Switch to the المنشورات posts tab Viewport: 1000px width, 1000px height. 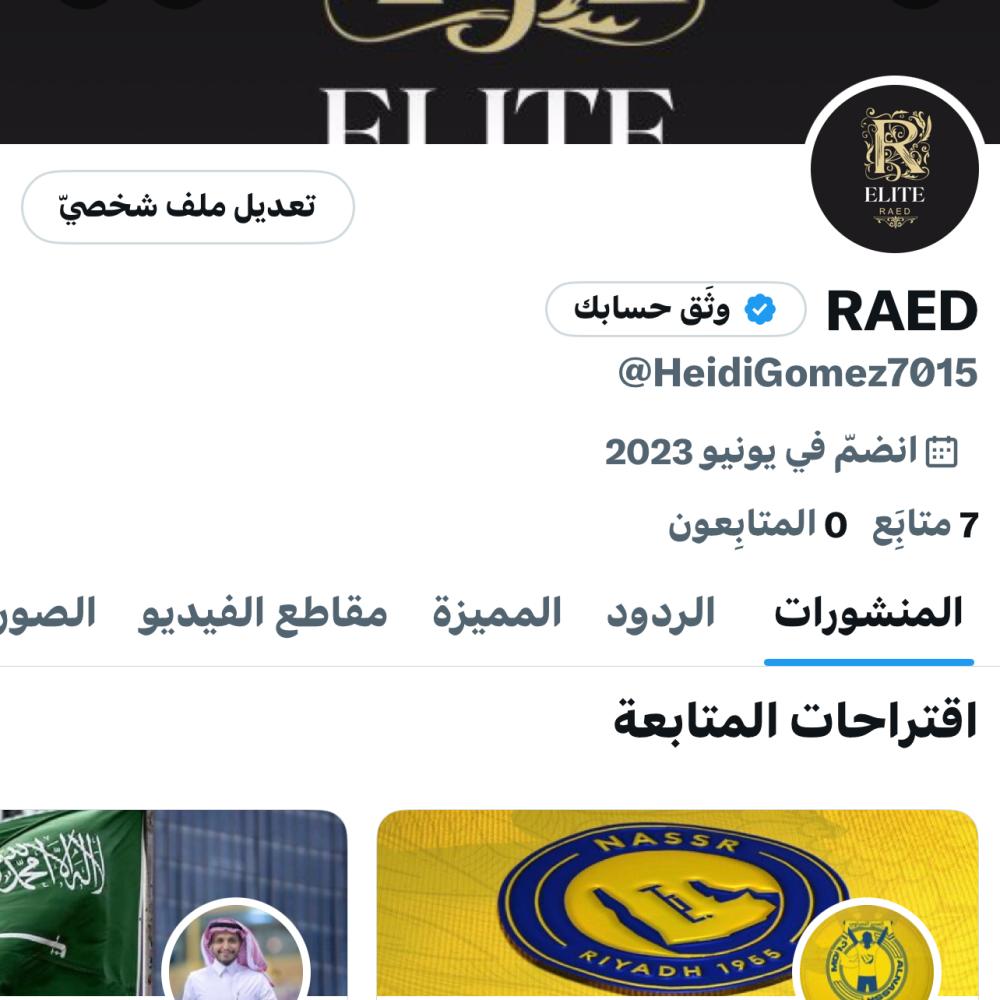click(x=868, y=613)
